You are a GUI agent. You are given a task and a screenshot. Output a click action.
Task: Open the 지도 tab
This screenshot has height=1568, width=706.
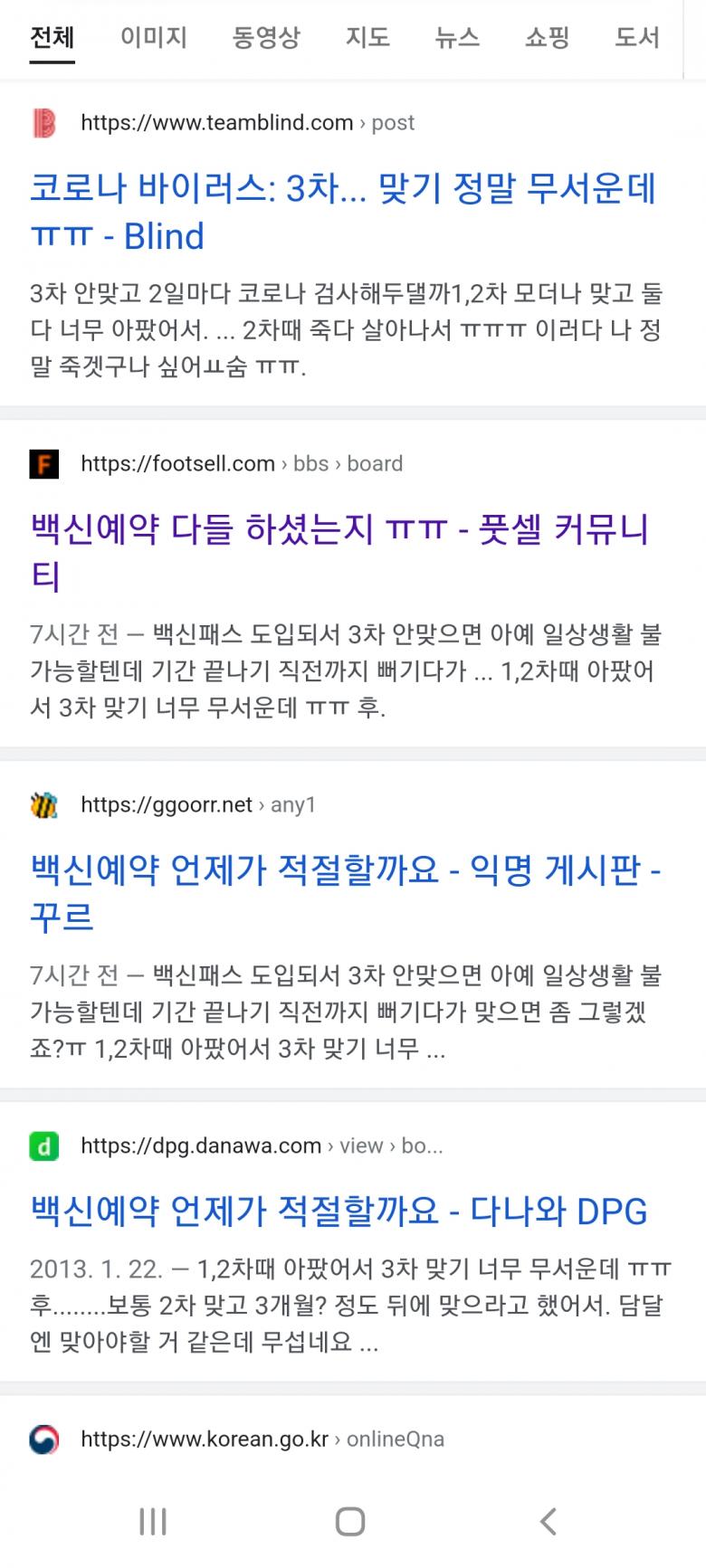pos(367,37)
